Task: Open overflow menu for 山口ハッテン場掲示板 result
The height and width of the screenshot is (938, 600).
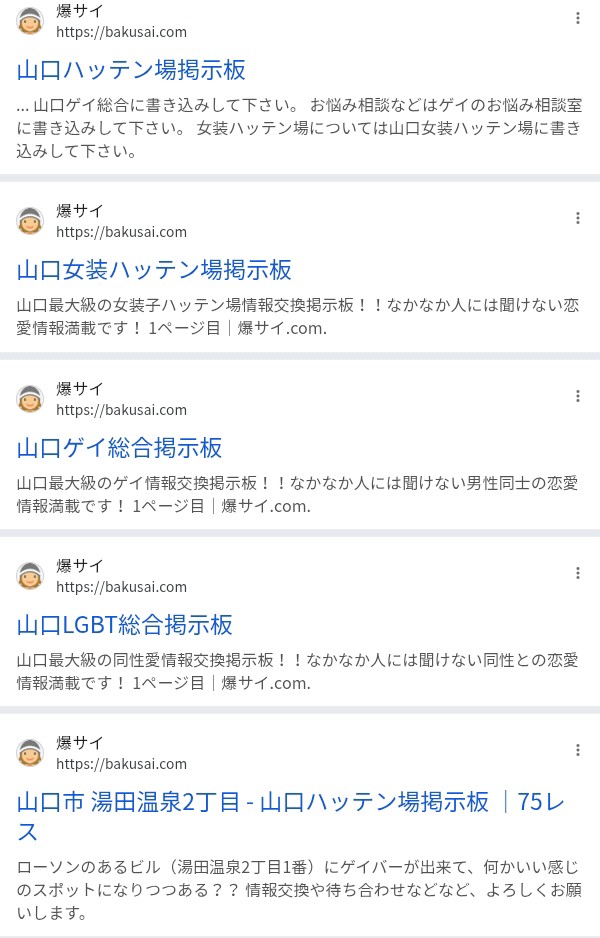Action: [578, 18]
